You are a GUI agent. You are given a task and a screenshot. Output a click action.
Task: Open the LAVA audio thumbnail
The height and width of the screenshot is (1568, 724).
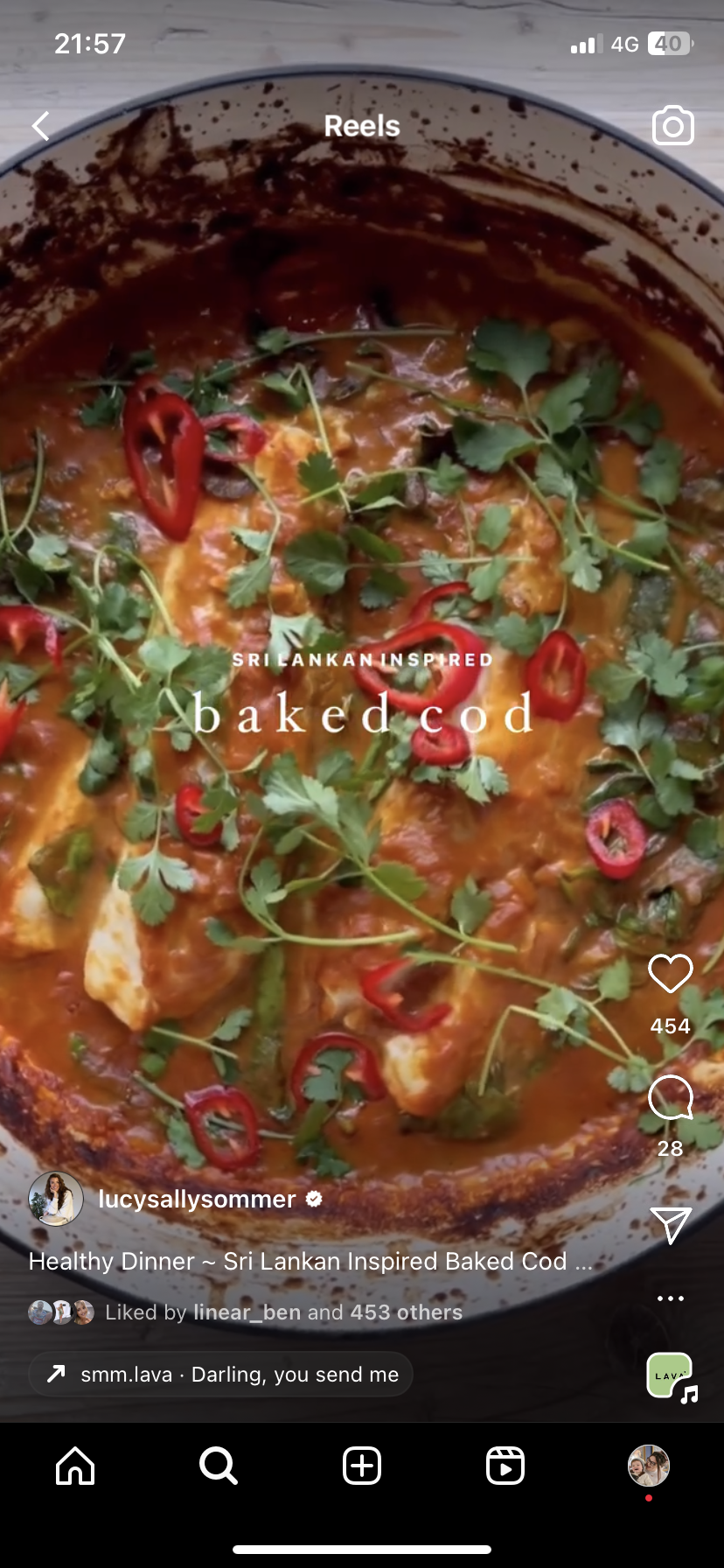[x=671, y=1376]
